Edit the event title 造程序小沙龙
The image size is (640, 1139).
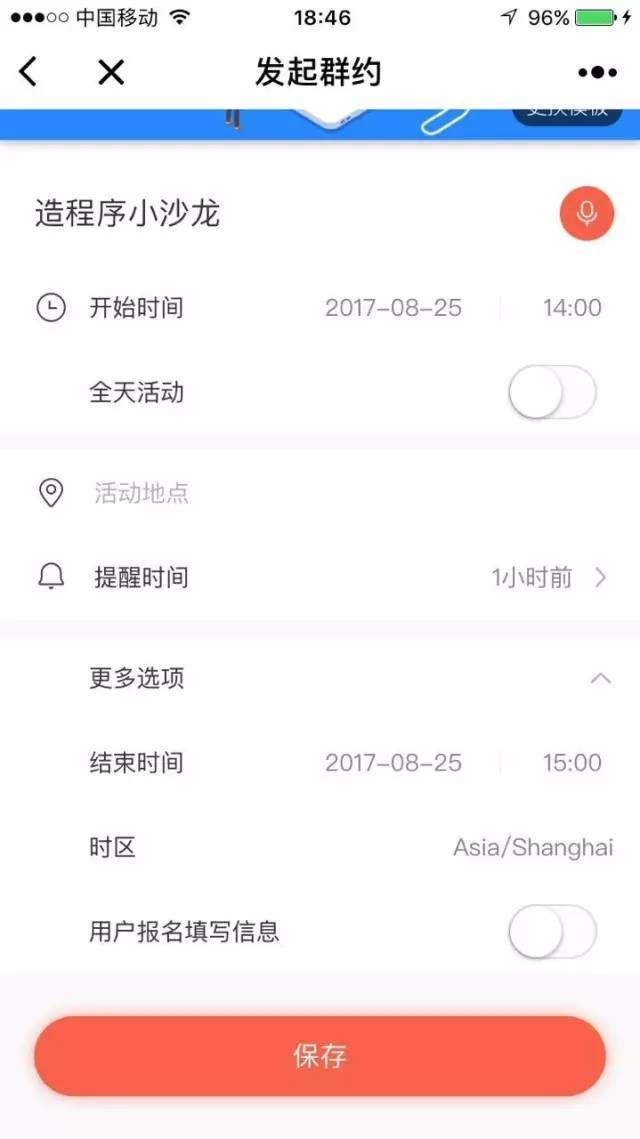click(x=128, y=214)
